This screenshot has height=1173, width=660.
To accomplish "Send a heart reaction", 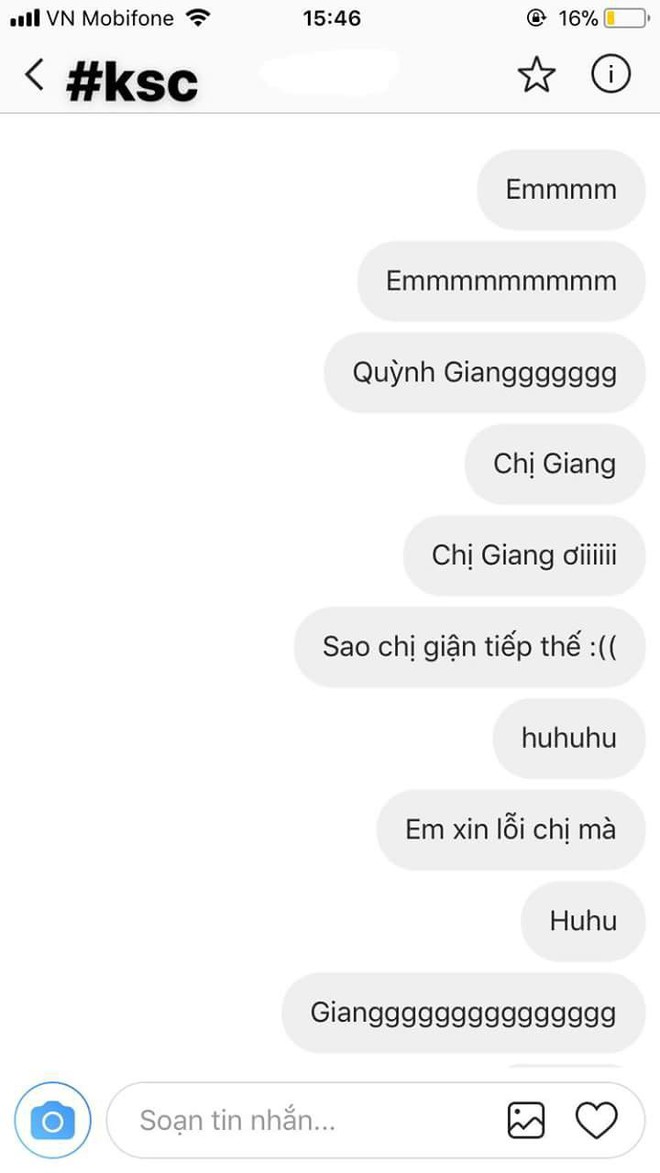I will pos(597,1120).
